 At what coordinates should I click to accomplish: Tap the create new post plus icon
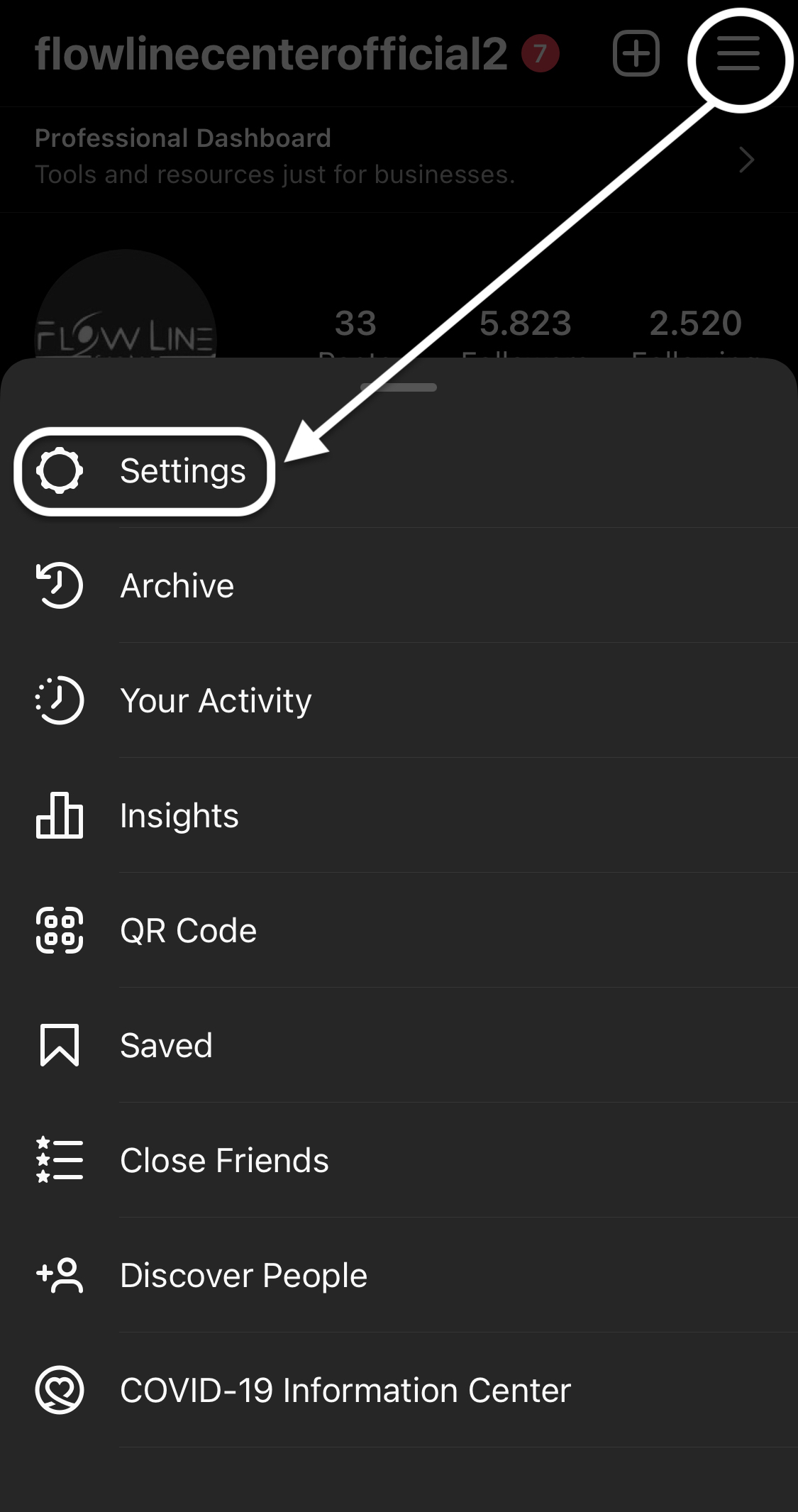click(x=636, y=53)
